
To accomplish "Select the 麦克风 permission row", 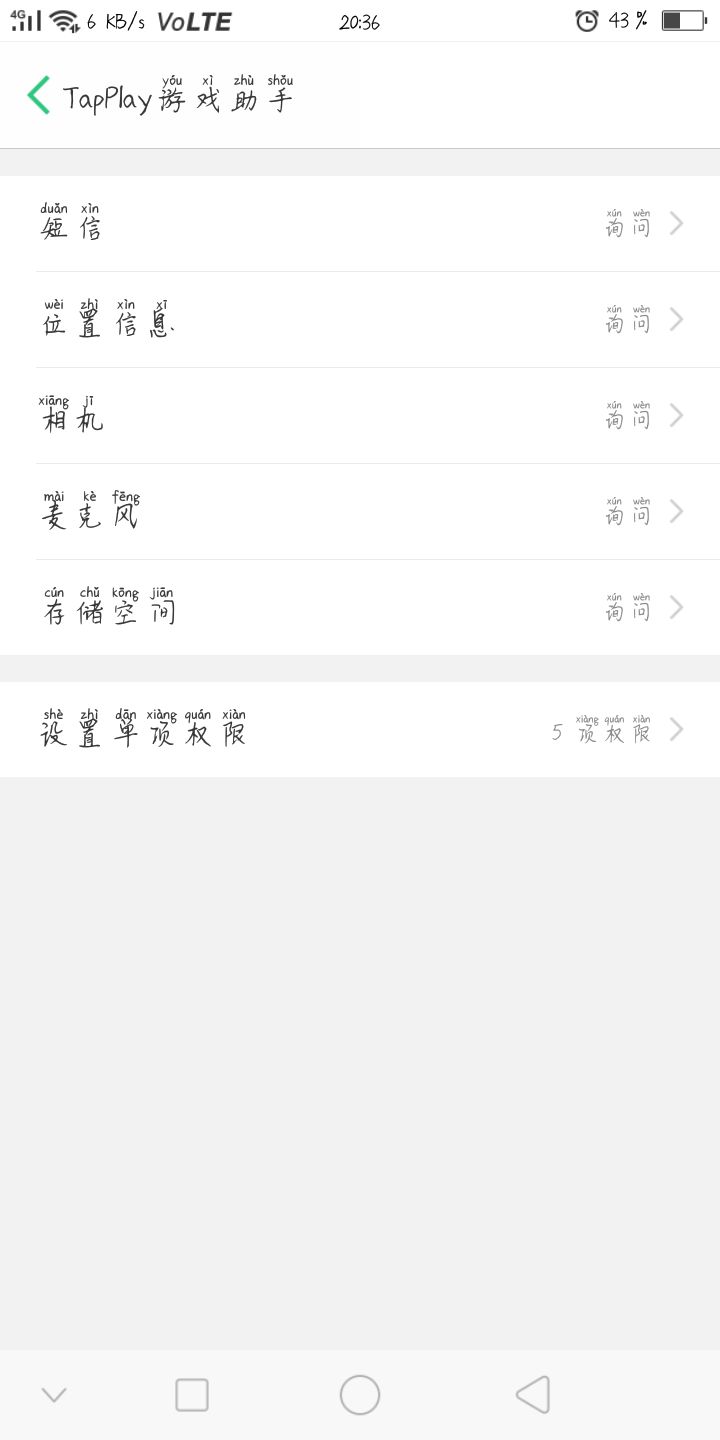I will tap(360, 512).
